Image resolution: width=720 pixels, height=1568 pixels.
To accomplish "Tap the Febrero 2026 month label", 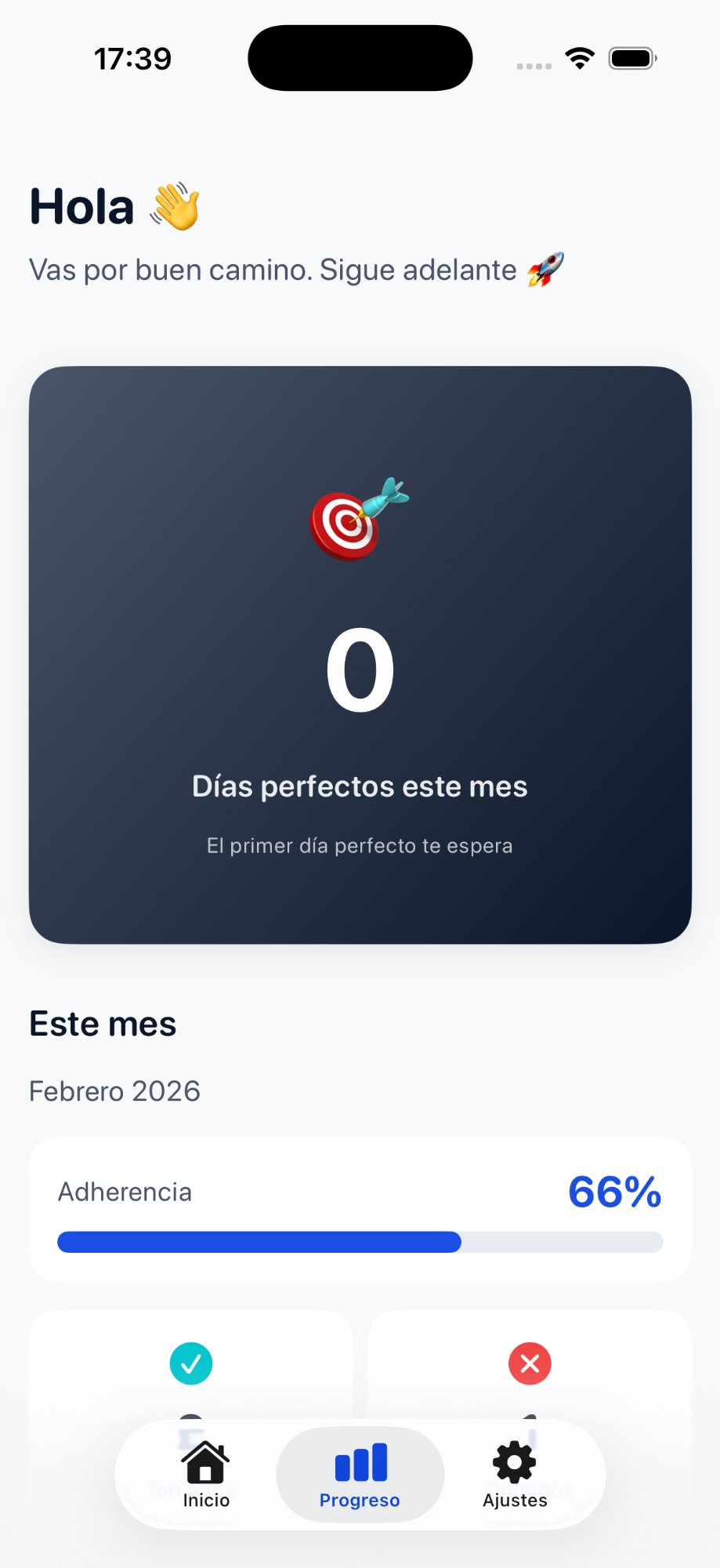I will (114, 1091).
